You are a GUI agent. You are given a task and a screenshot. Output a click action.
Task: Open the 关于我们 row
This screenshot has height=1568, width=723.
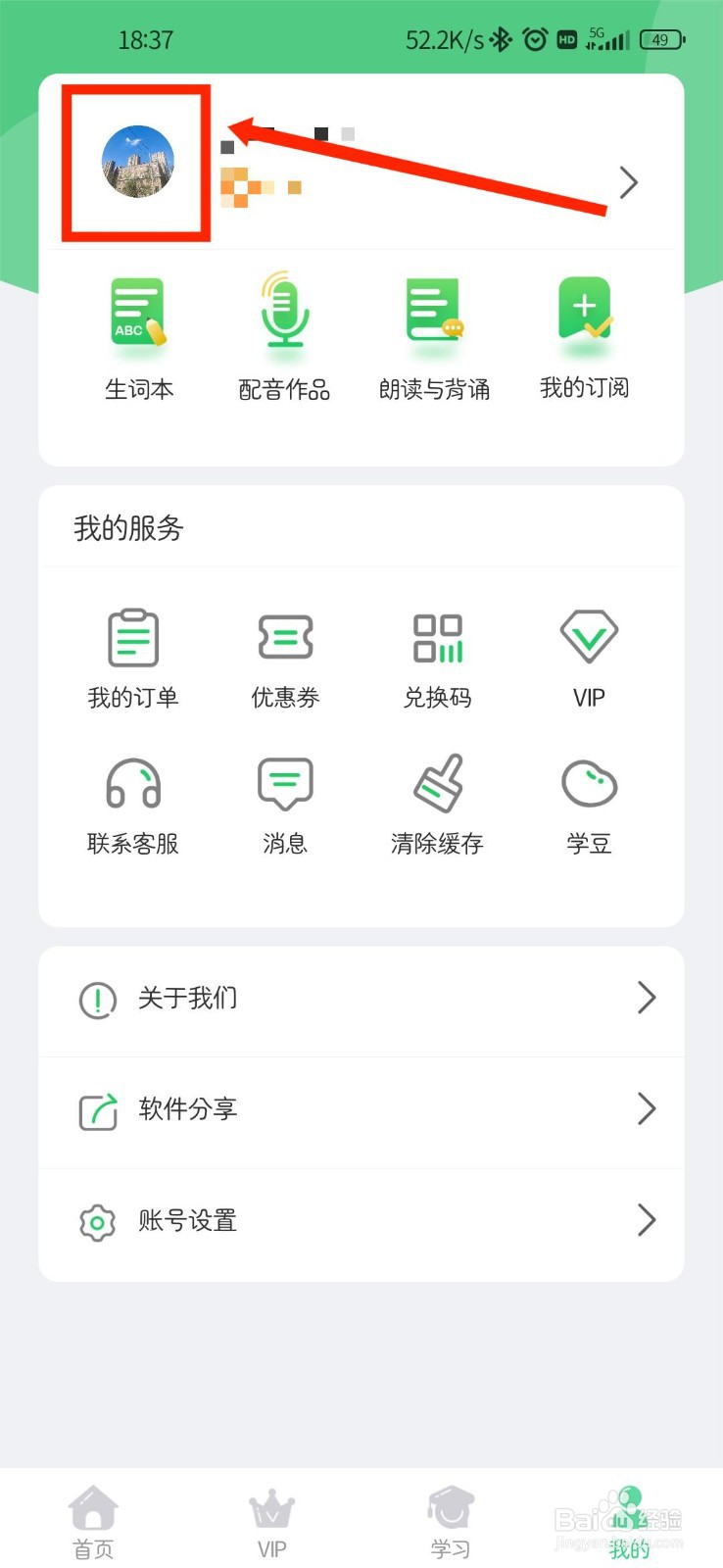point(361,999)
